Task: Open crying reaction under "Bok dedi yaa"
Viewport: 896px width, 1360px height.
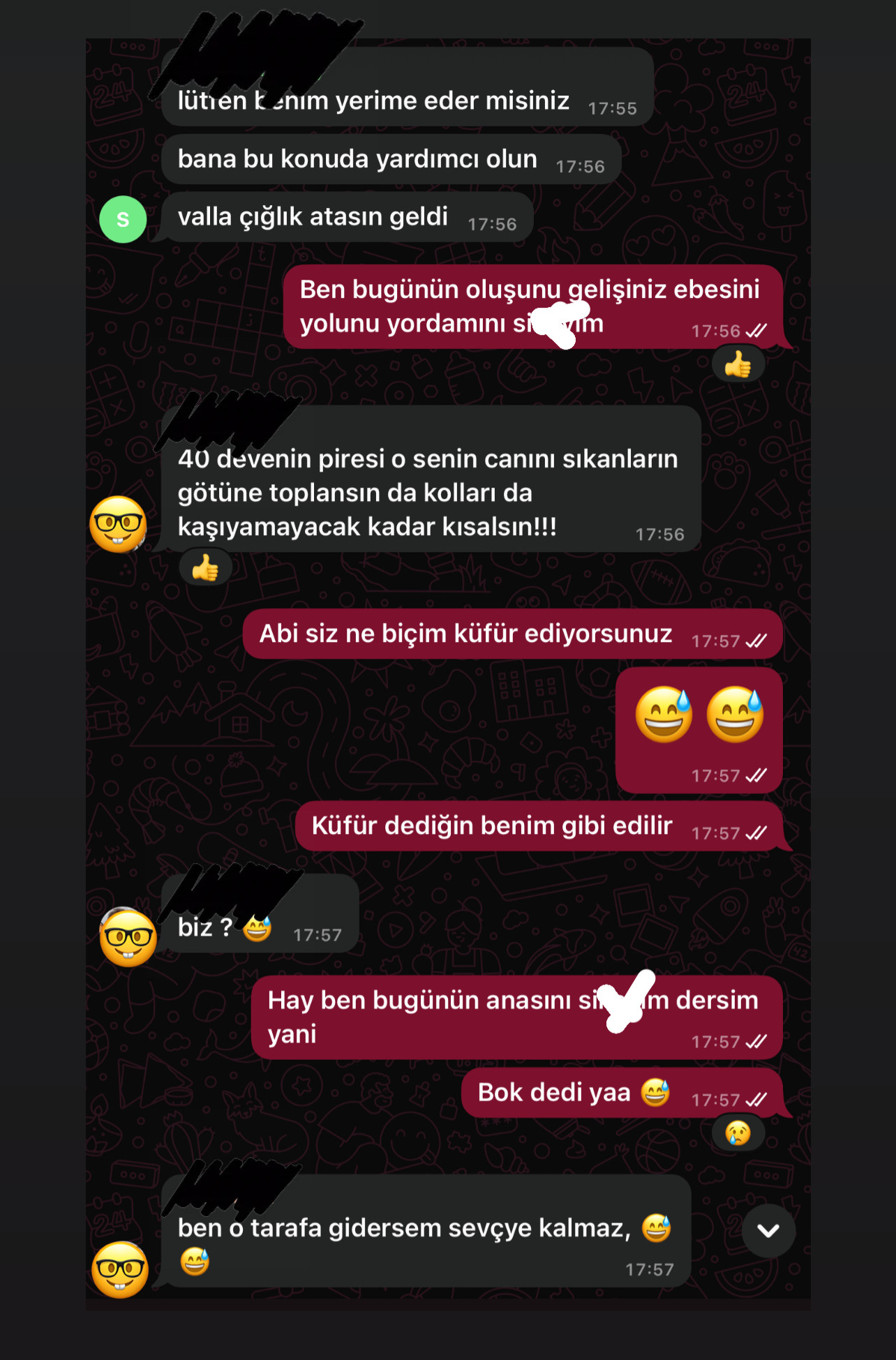Action: [x=738, y=1133]
